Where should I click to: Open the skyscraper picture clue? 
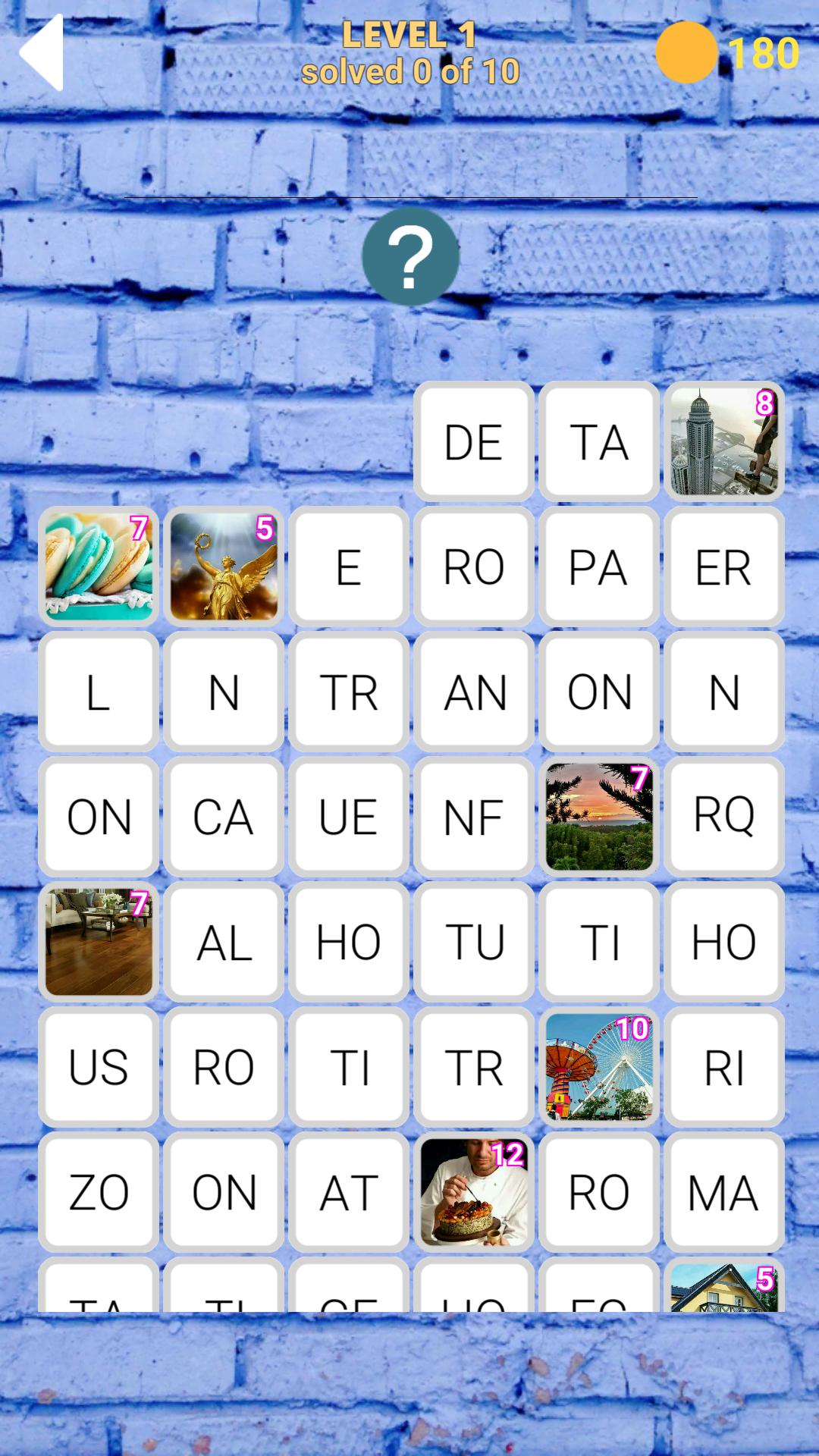point(724,441)
